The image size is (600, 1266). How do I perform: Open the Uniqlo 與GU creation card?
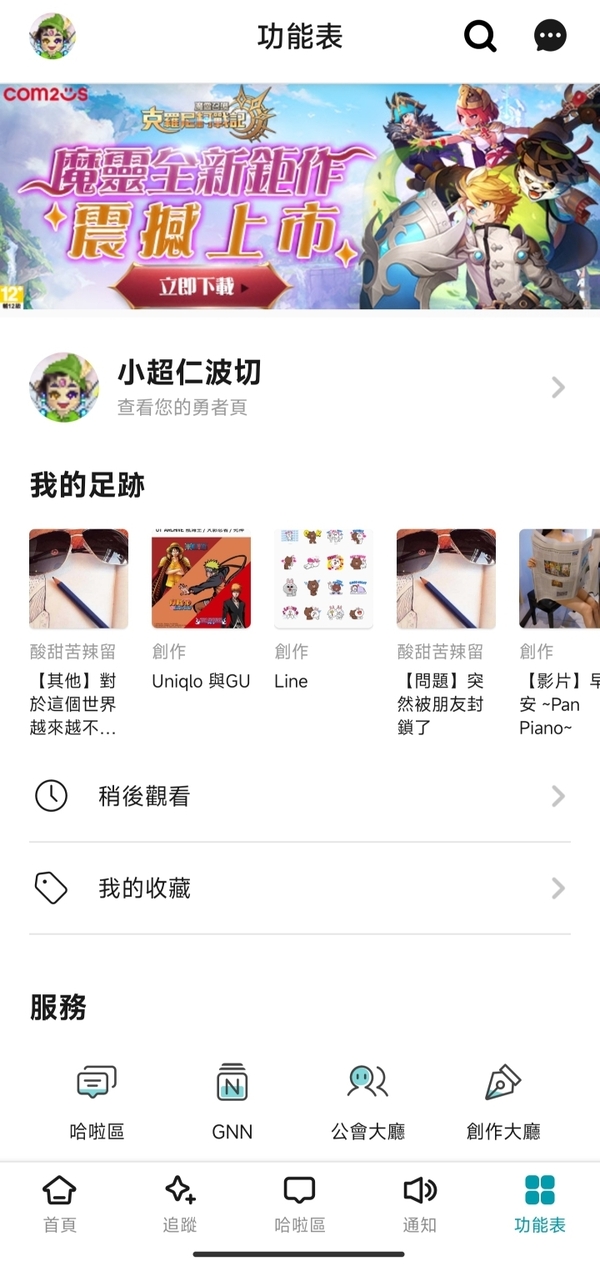click(x=201, y=611)
